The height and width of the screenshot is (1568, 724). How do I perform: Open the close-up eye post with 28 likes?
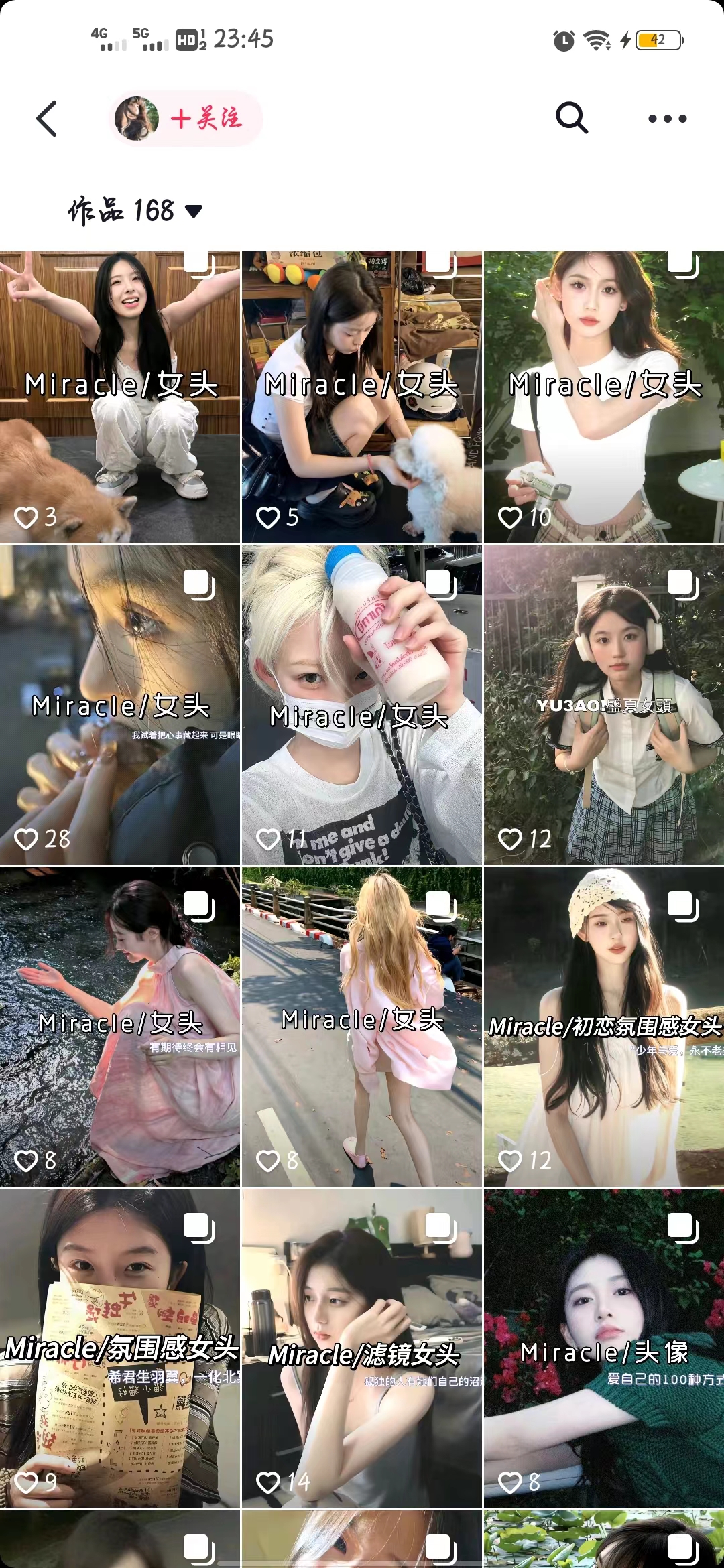(x=120, y=705)
